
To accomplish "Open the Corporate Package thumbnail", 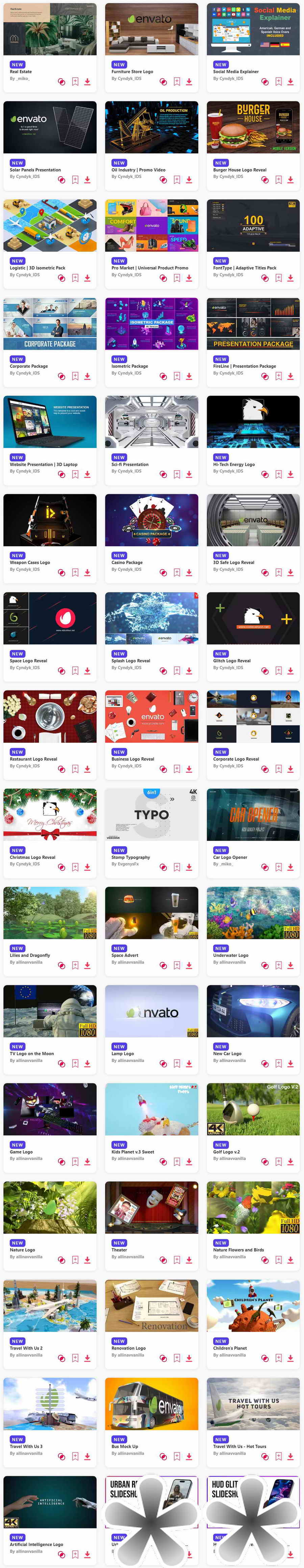I will pyautogui.click(x=50, y=323).
